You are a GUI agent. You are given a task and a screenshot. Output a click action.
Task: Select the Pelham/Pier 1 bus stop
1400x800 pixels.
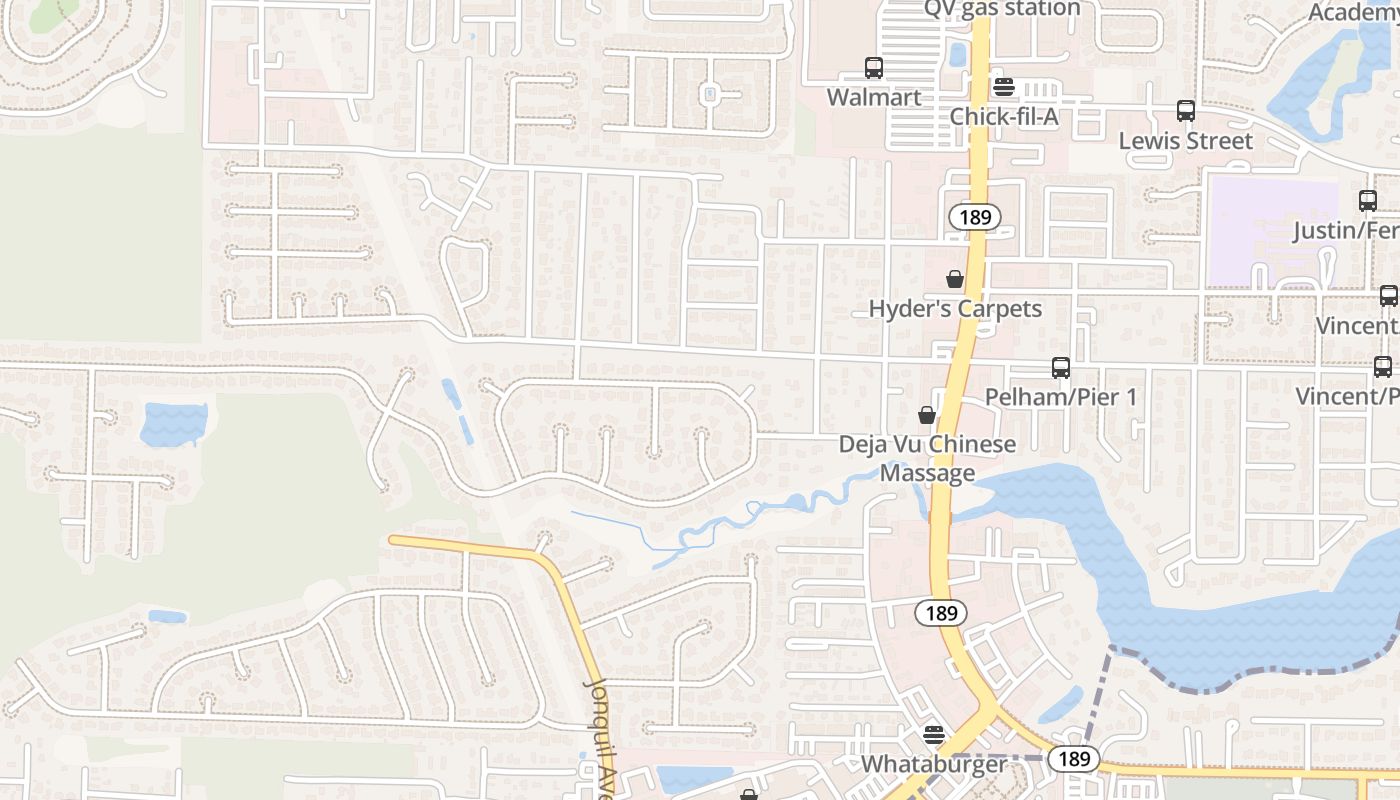tap(1061, 368)
